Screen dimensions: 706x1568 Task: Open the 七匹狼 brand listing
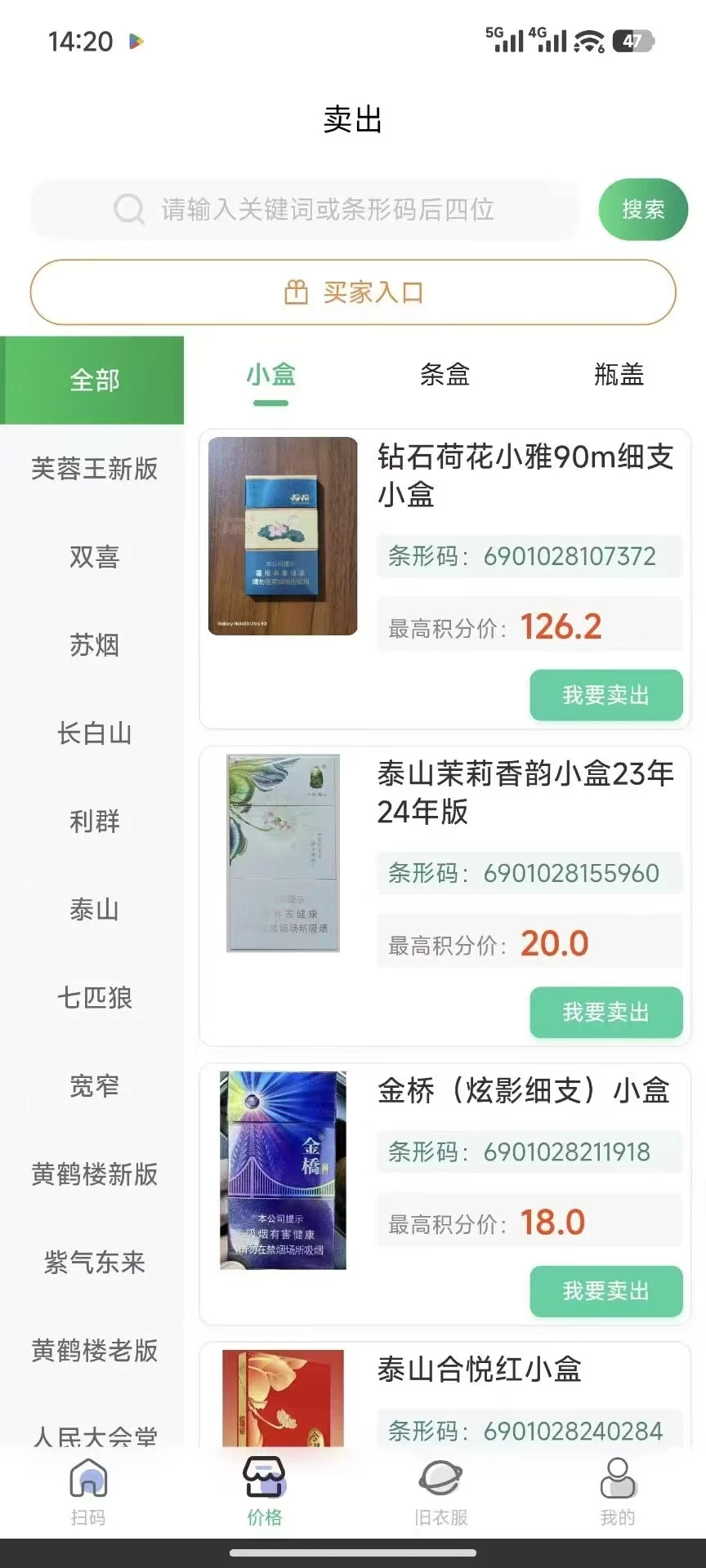[92, 999]
